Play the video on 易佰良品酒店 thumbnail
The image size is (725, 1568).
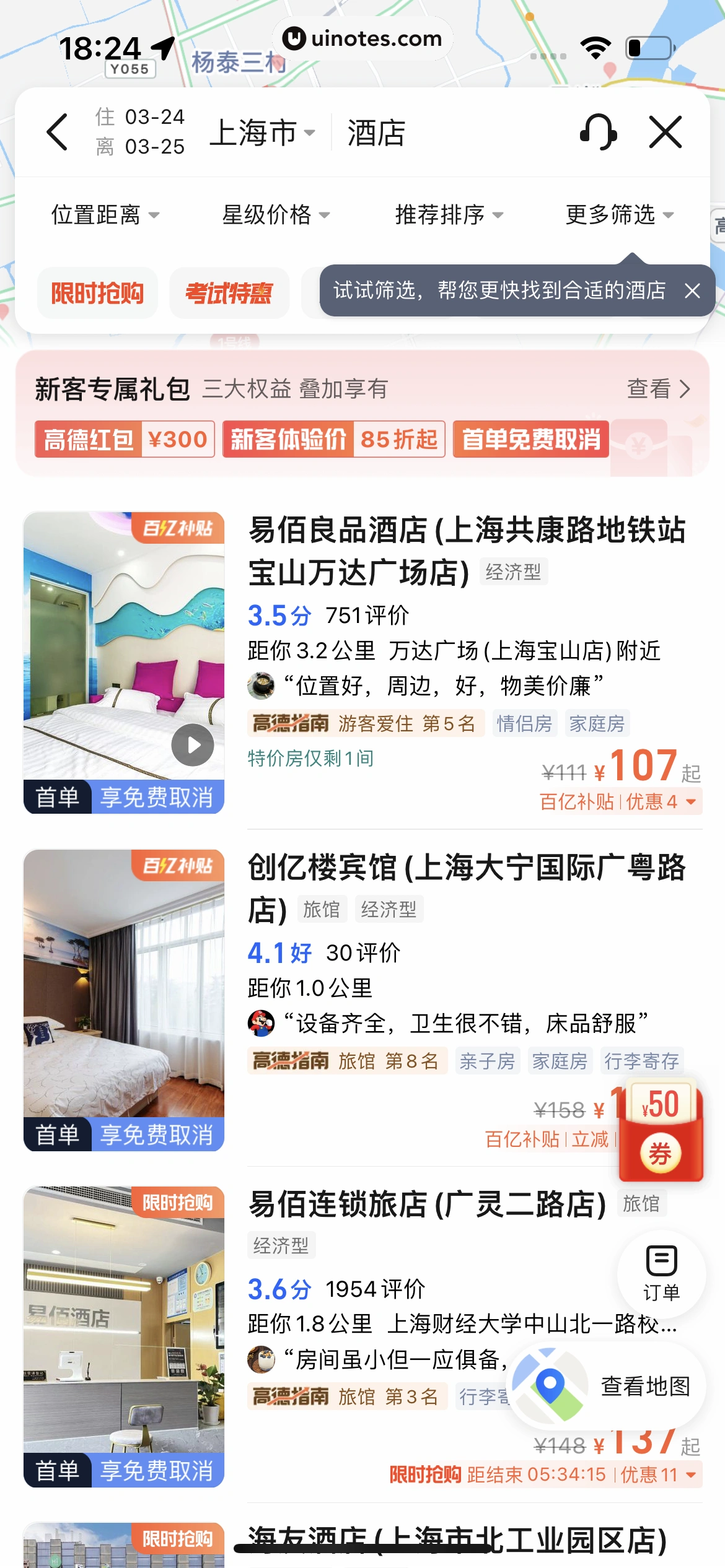coord(192,744)
